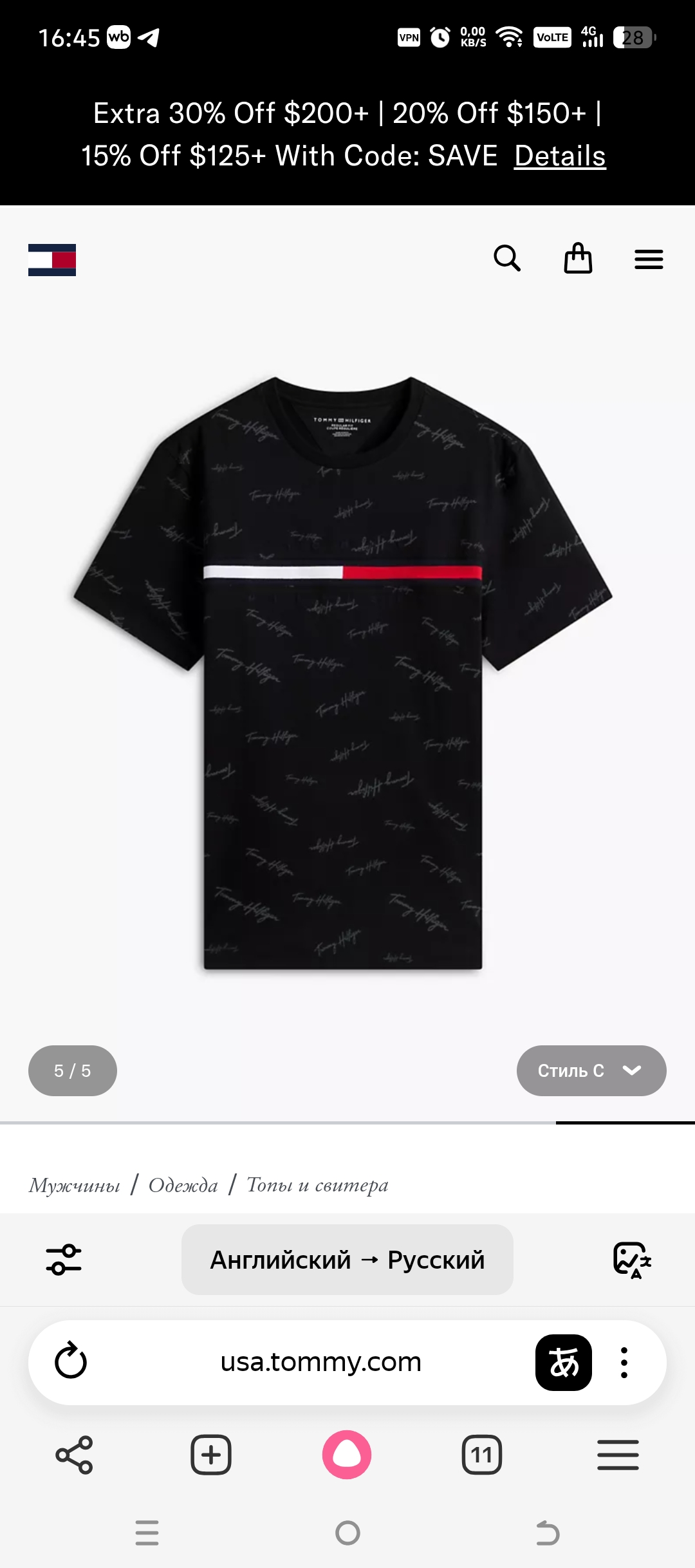Open translation settings sliders icon

coord(64,1260)
